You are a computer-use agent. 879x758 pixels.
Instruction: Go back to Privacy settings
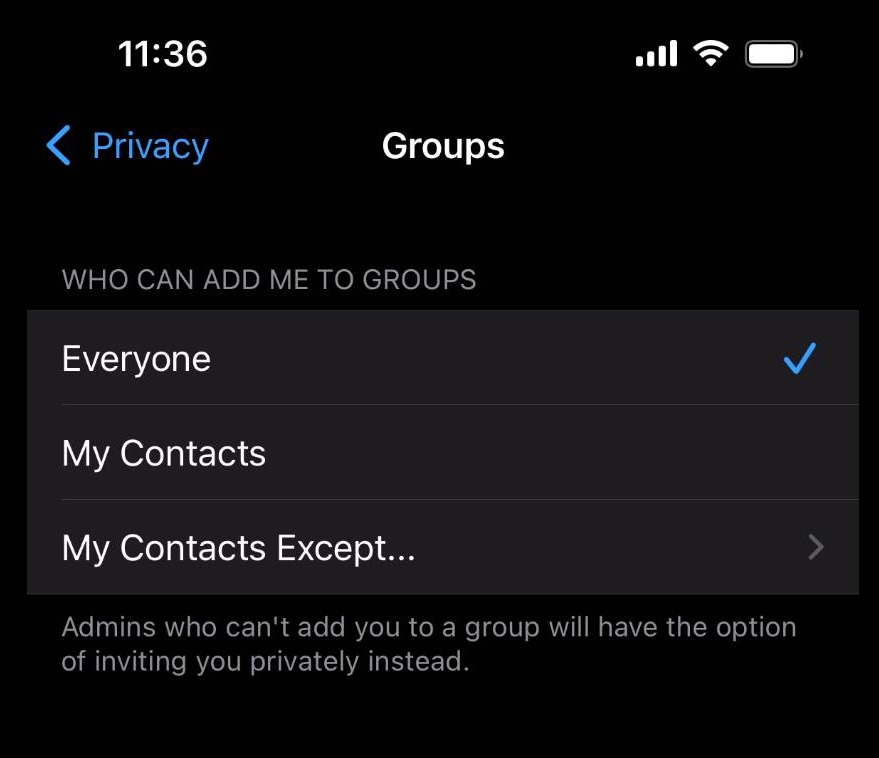click(x=128, y=146)
